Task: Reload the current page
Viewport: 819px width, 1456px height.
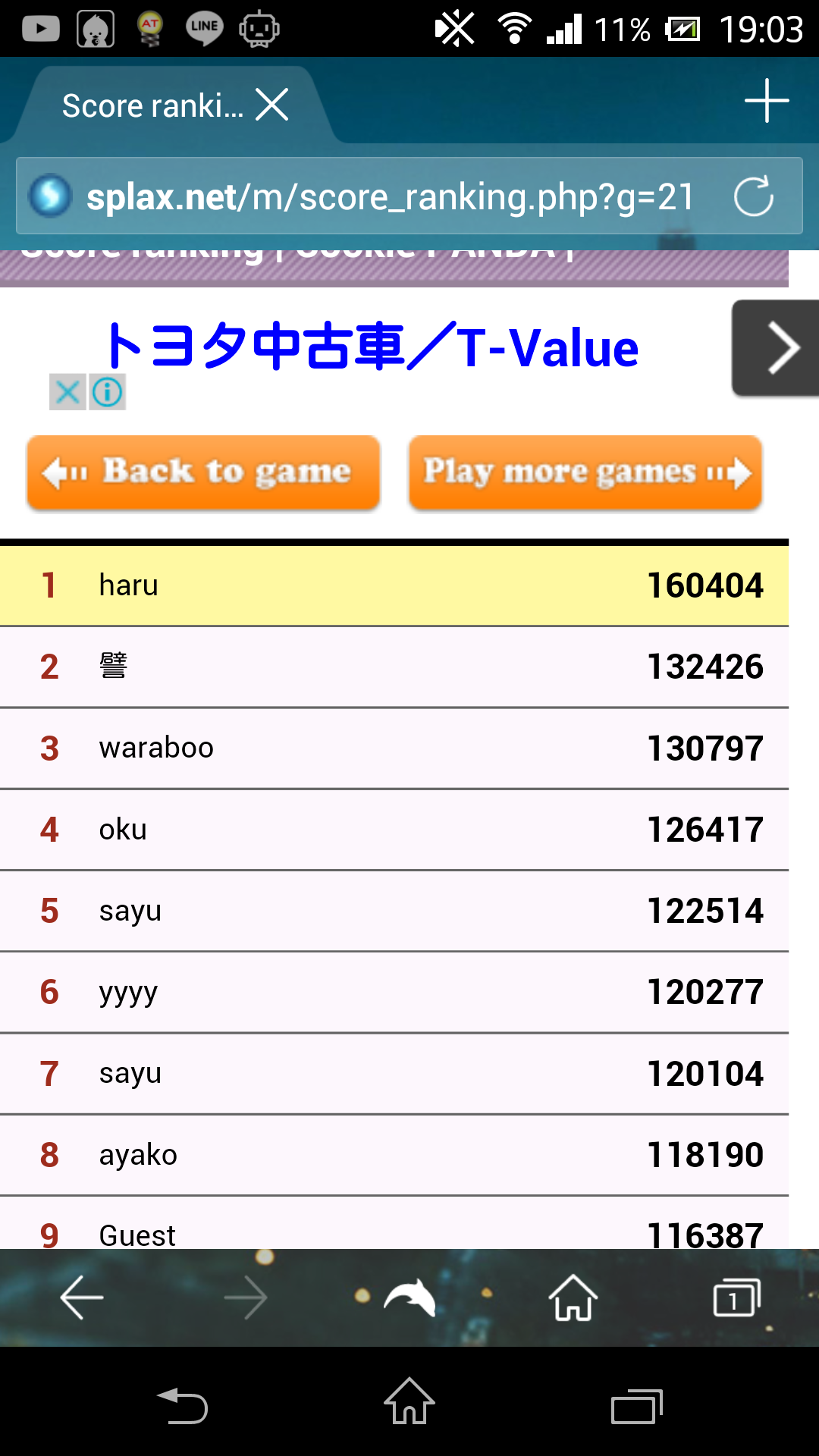Action: [754, 196]
